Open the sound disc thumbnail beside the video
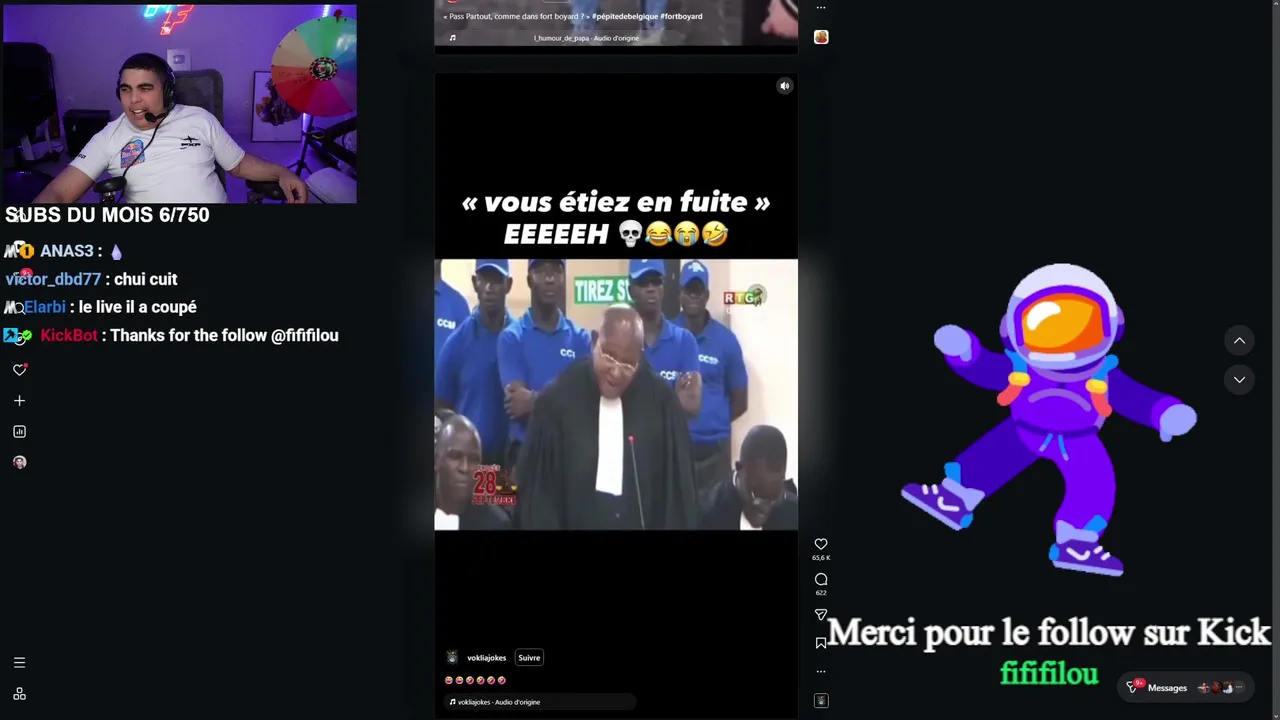Viewport: 1280px width, 720px height. tap(821, 701)
